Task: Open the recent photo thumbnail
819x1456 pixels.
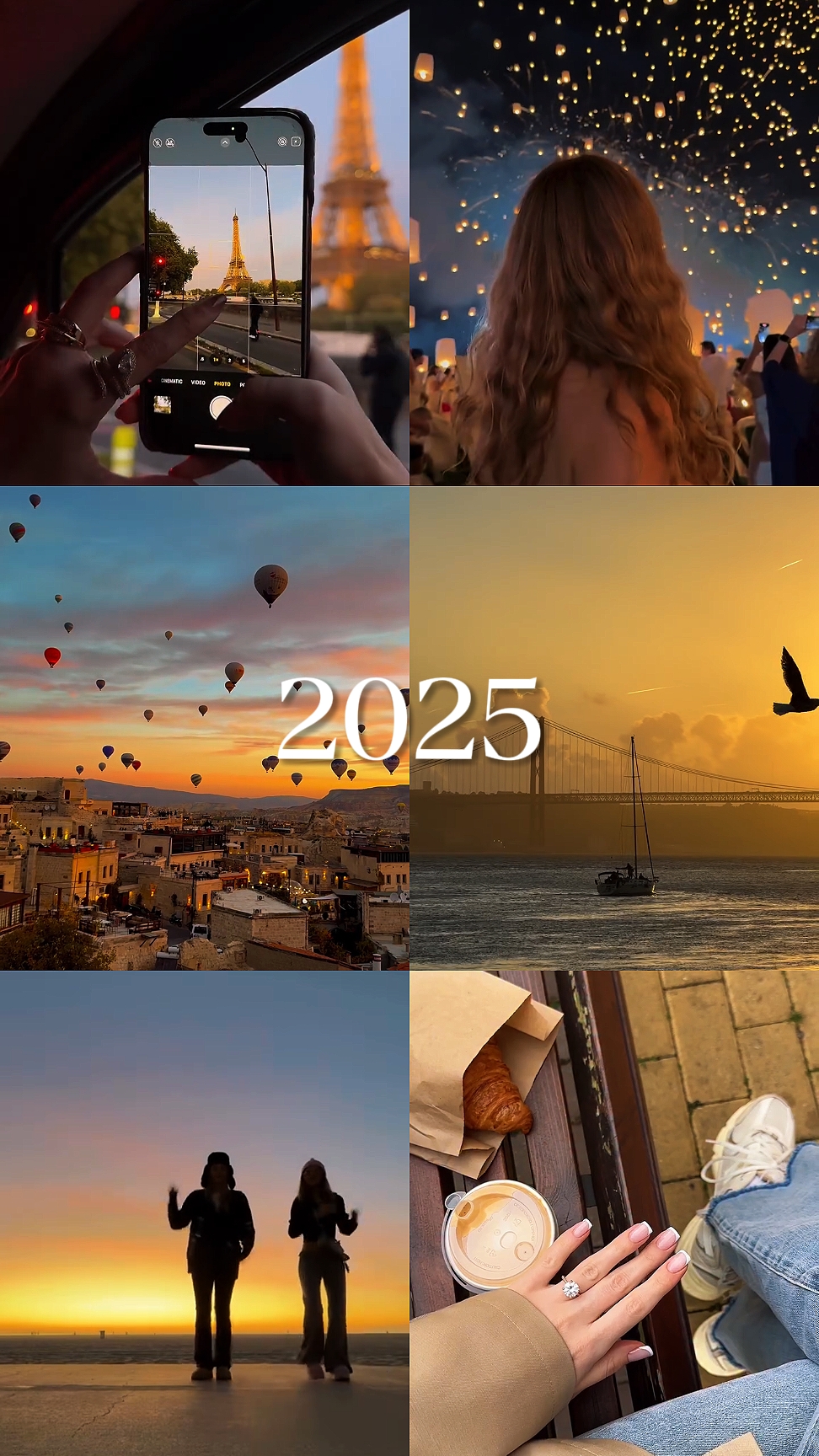Action: [x=162, y=403]
